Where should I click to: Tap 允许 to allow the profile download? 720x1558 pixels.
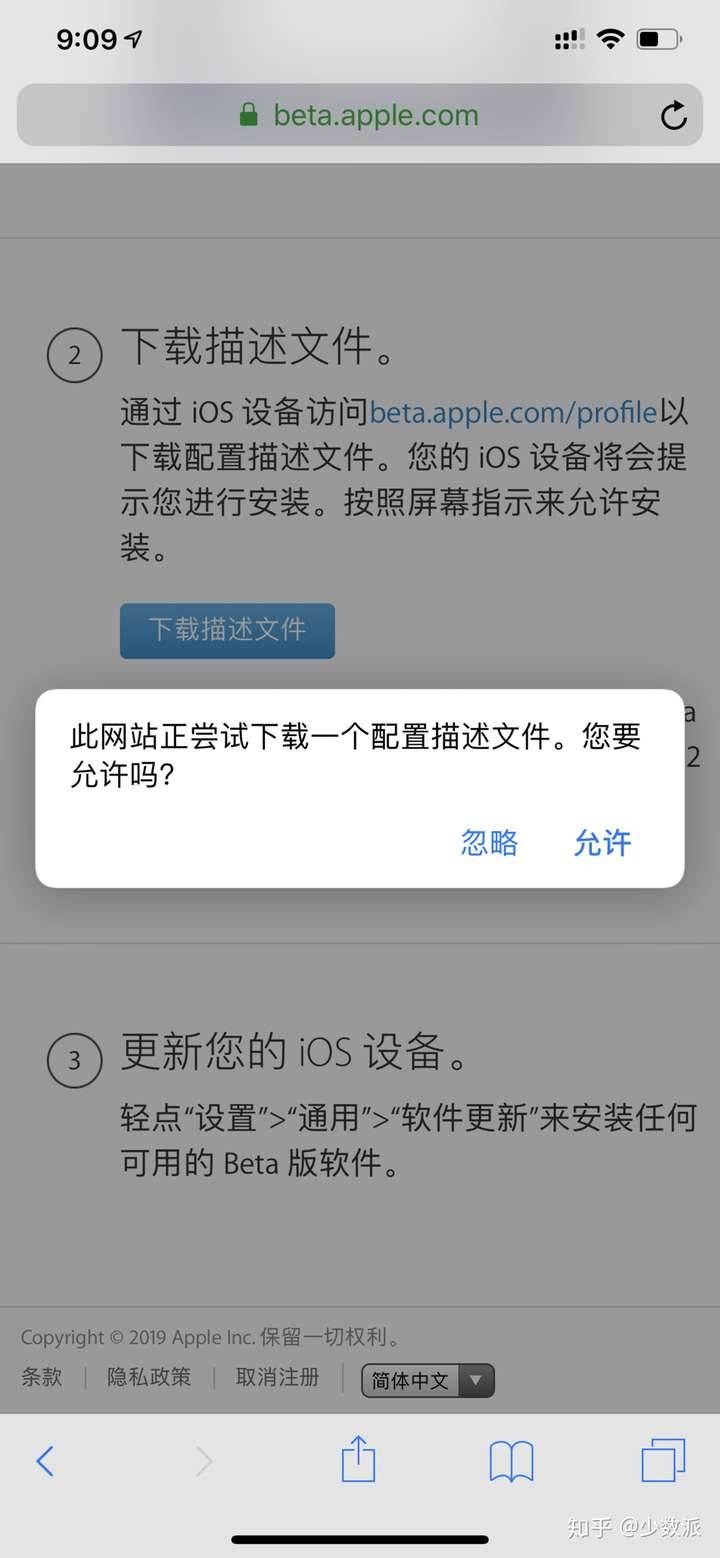[602, 843]
